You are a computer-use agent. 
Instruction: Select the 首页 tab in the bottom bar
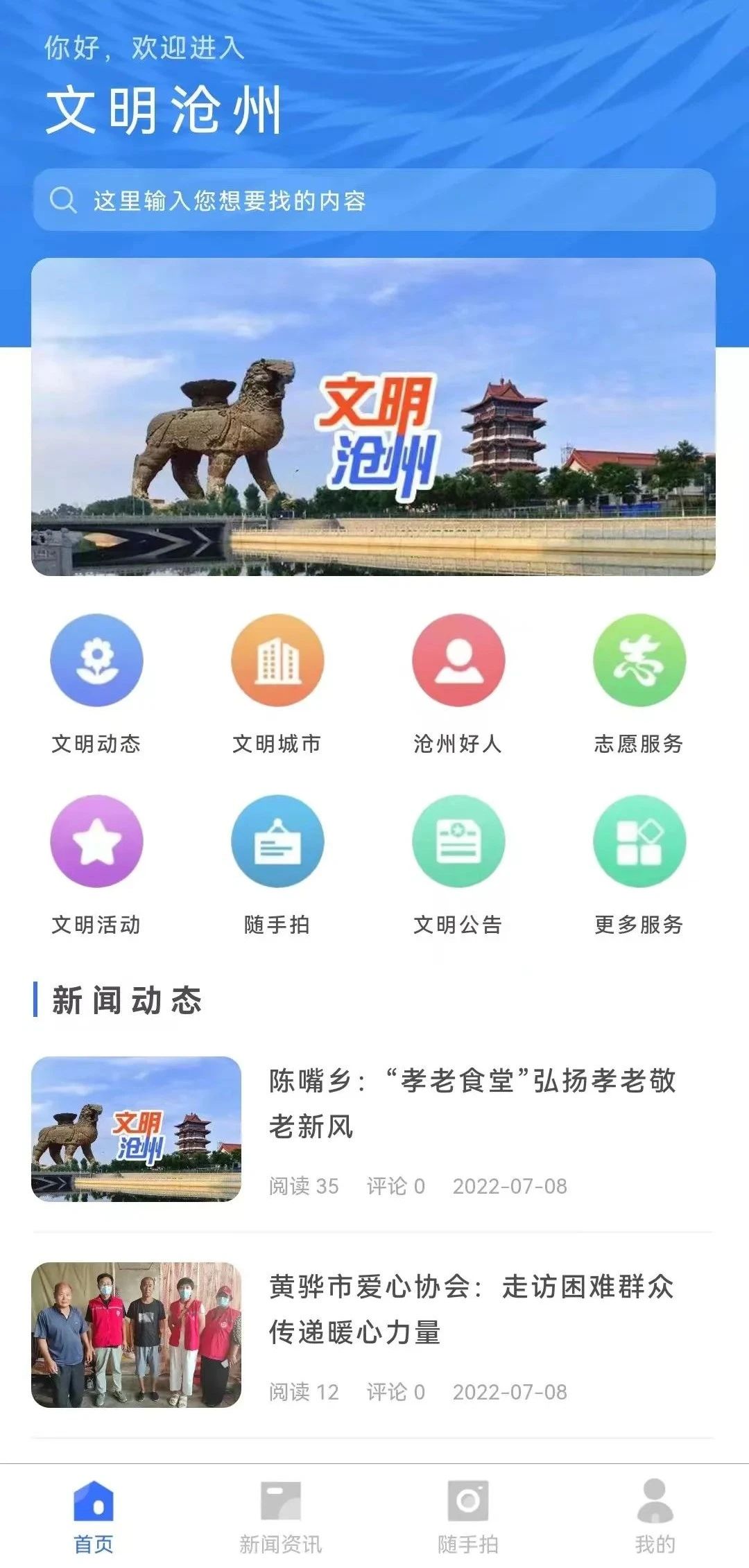(94, 1517)
